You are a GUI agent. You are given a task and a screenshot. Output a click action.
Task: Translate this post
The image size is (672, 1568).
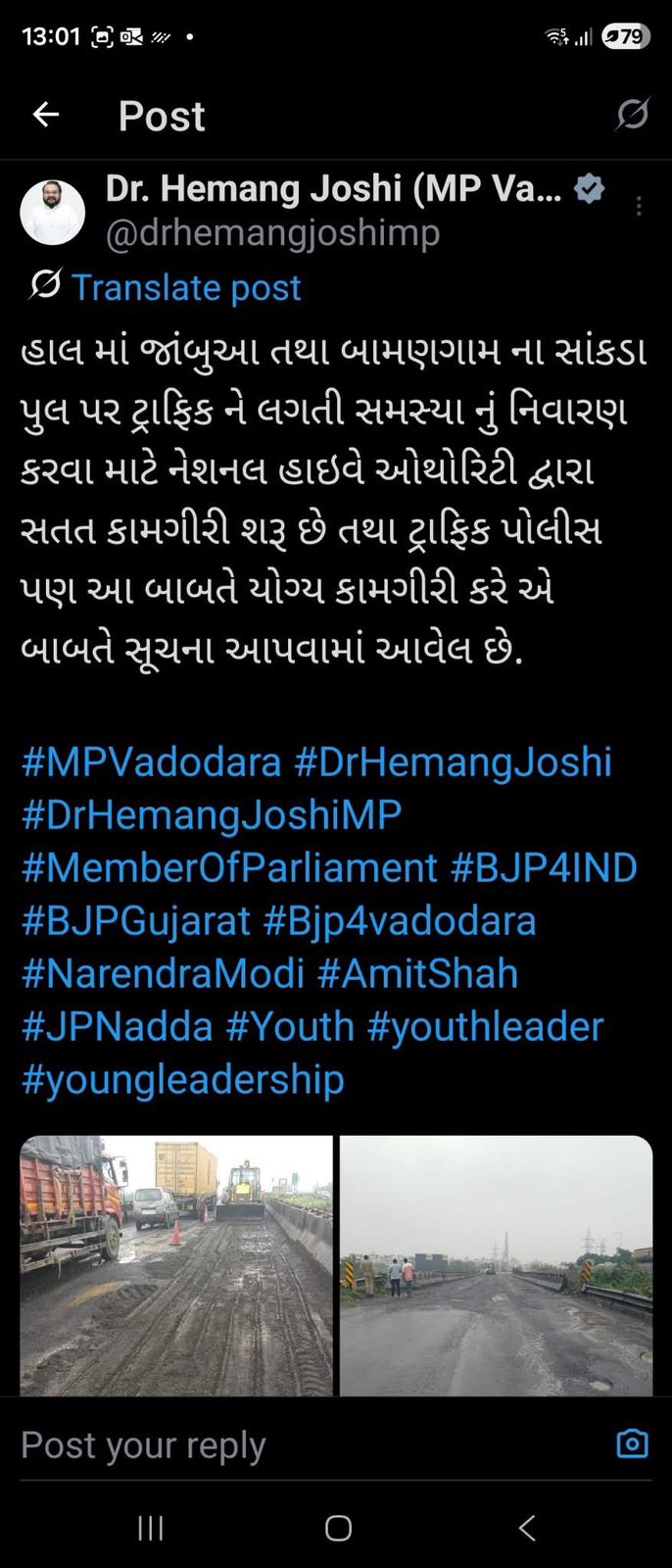[x=185, y=287]
